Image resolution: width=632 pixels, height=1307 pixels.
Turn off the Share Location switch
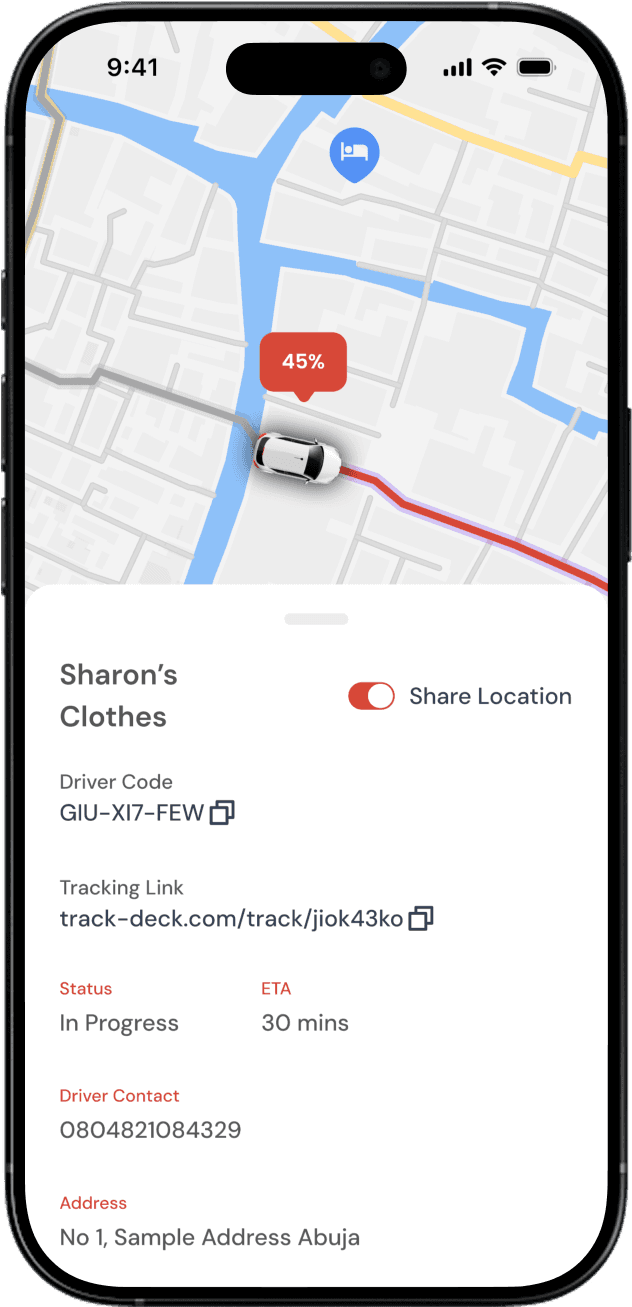(371, 696)
